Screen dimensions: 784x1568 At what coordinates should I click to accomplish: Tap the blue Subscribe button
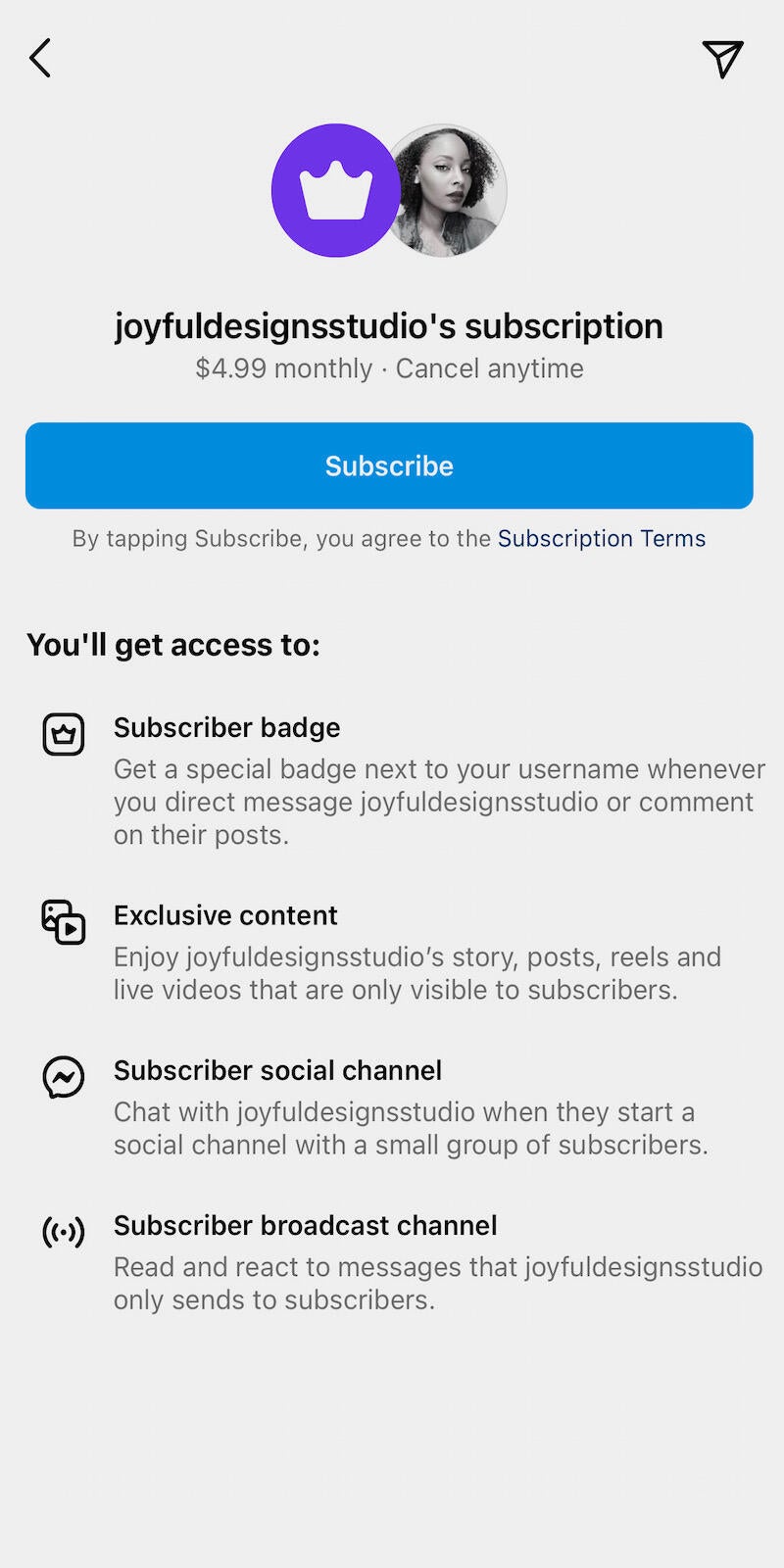coord(389,465)
